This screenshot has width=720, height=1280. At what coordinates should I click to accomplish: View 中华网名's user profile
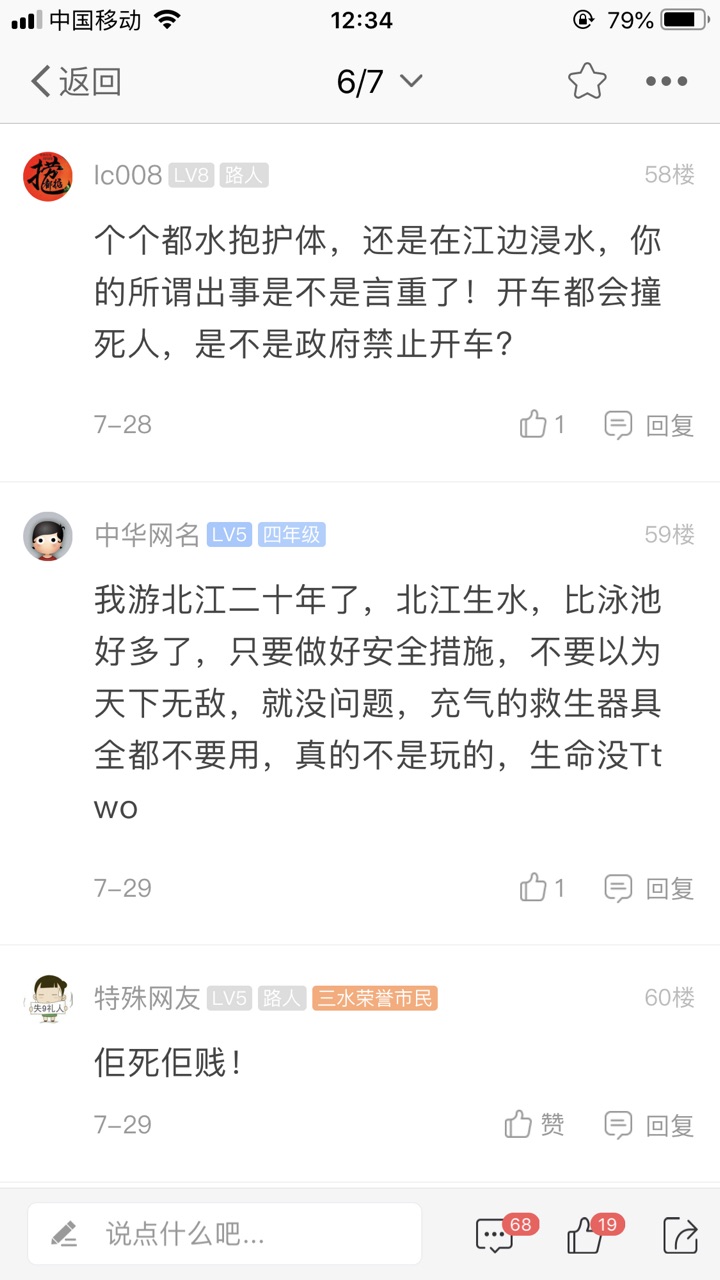coord(48,536)
